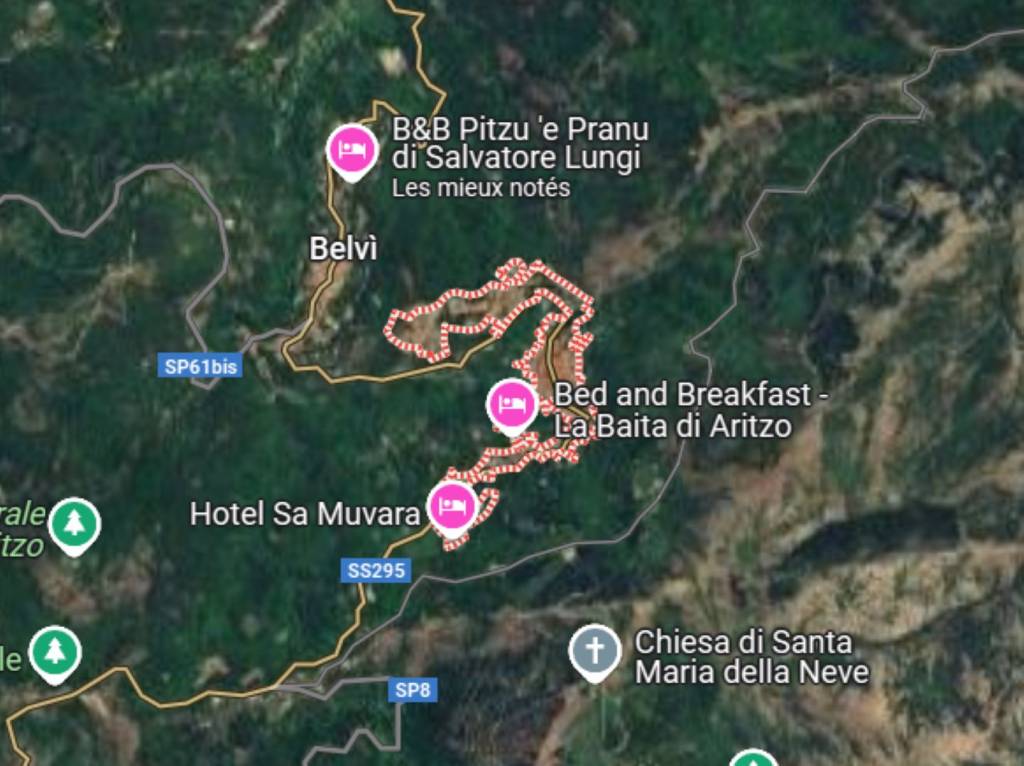Select La Baita di Aritzo lodging pin
Image resolution: width=1024 pixels, height=766 pixels.
point(512,404)
